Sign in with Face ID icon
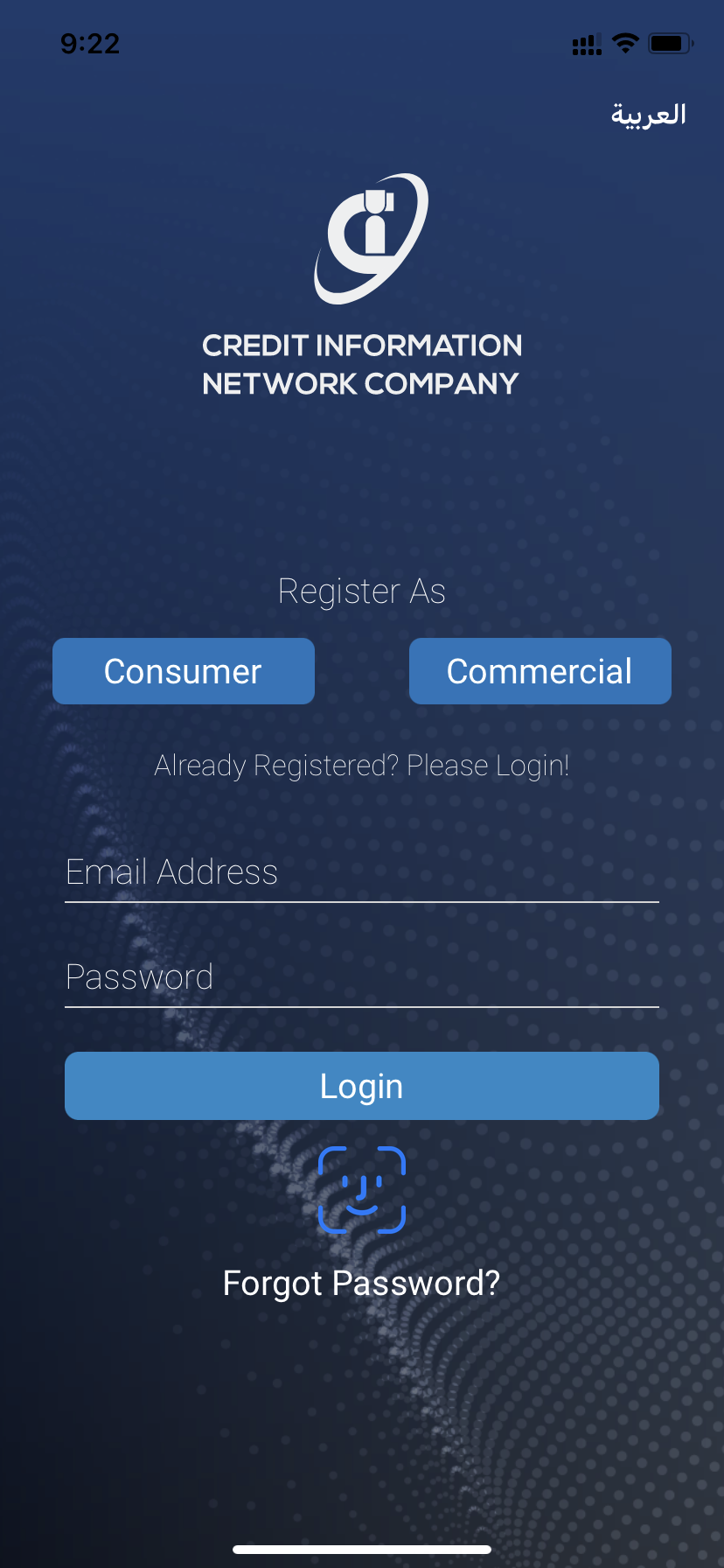This screenshot has width=724, height=1568. 361,1190
